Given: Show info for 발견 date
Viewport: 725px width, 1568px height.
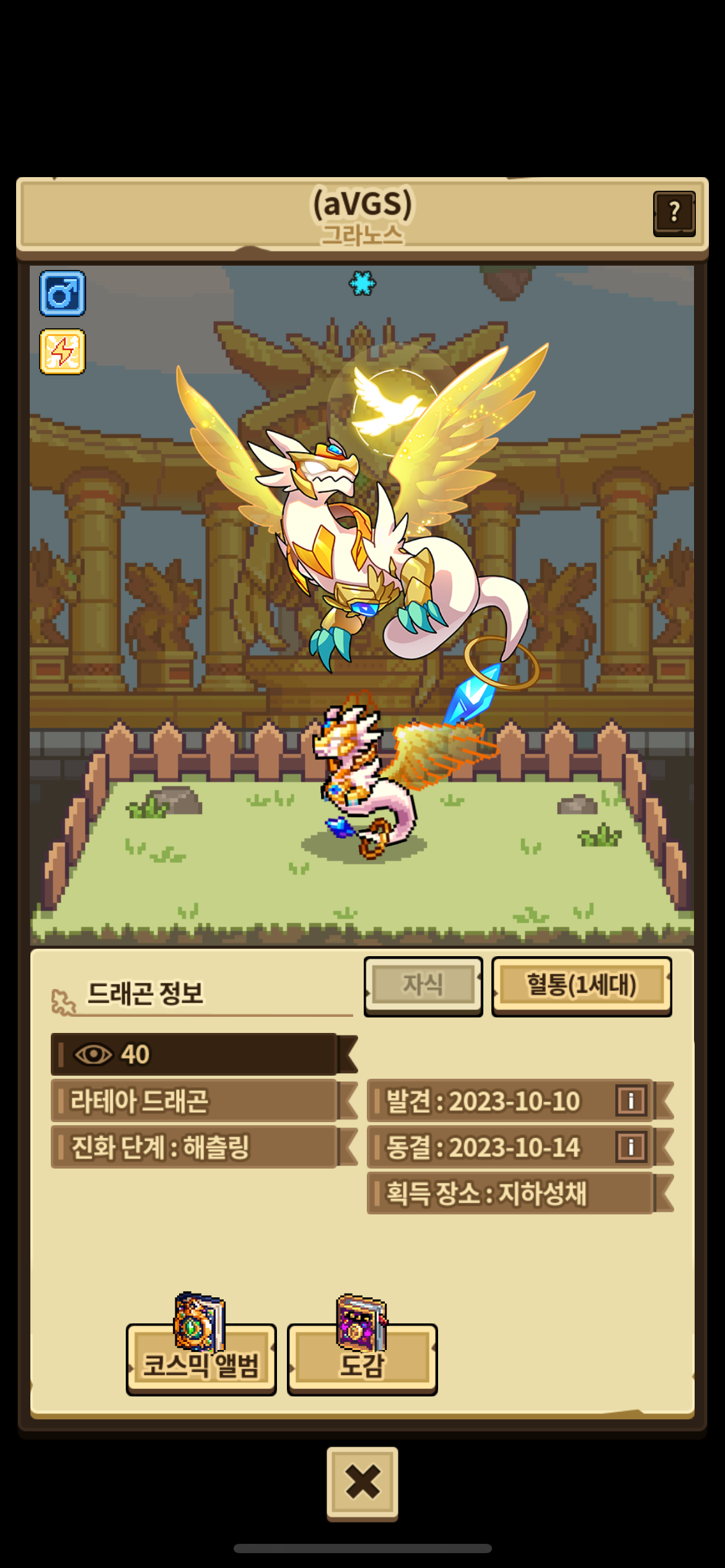Looking at the screenshot, I should [631, 1101].
